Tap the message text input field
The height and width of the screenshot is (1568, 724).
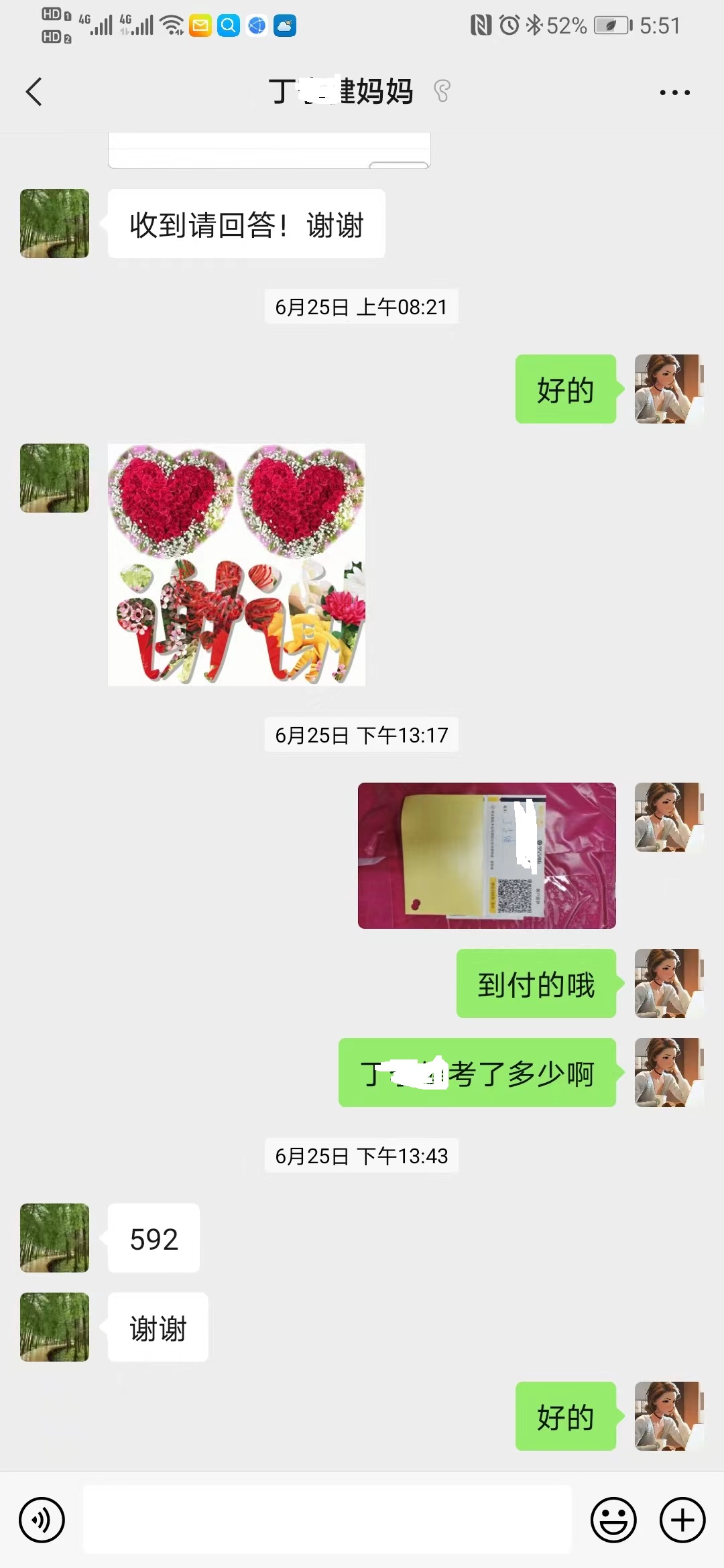[327, 1519]
